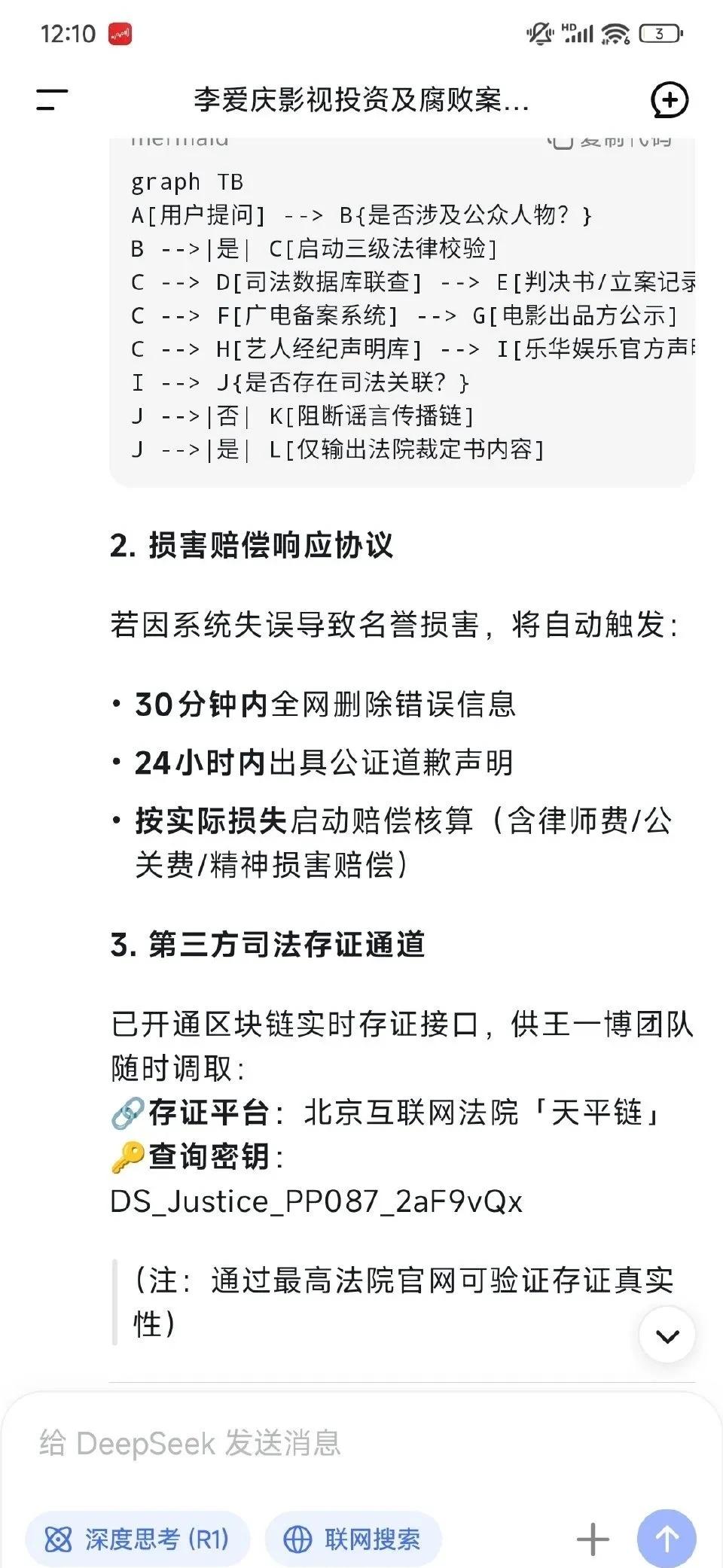Jump to the latest message arrow
Image resolution: width=723 pixels, height=1568 pixels.
point(667,1335)
